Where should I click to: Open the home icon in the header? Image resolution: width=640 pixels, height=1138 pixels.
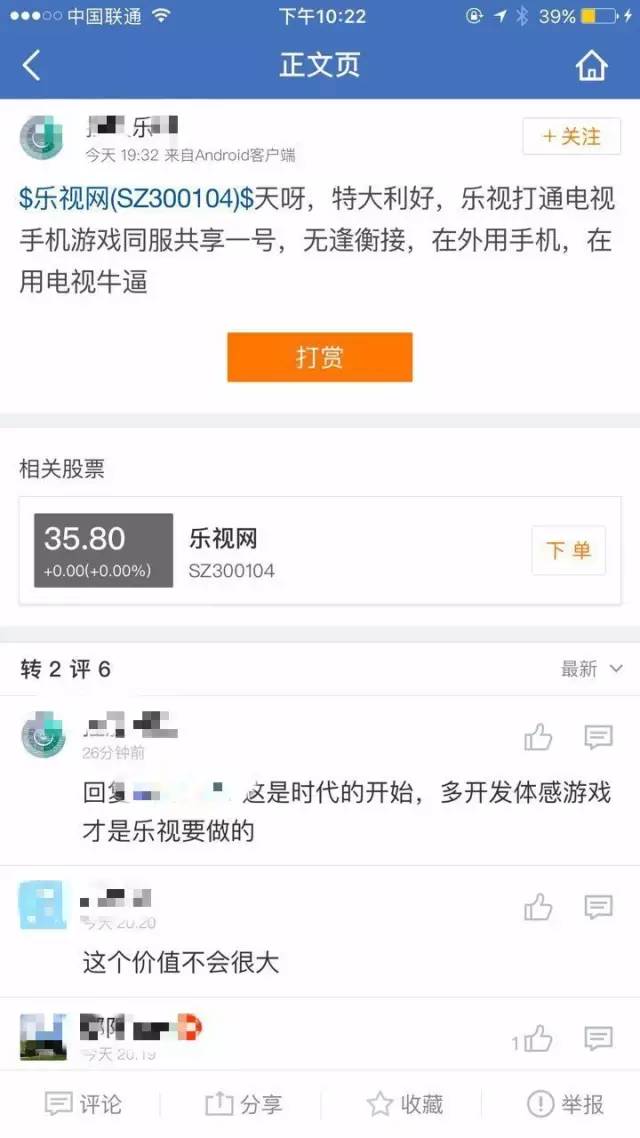pyautogui.click(x=591, y=66)
